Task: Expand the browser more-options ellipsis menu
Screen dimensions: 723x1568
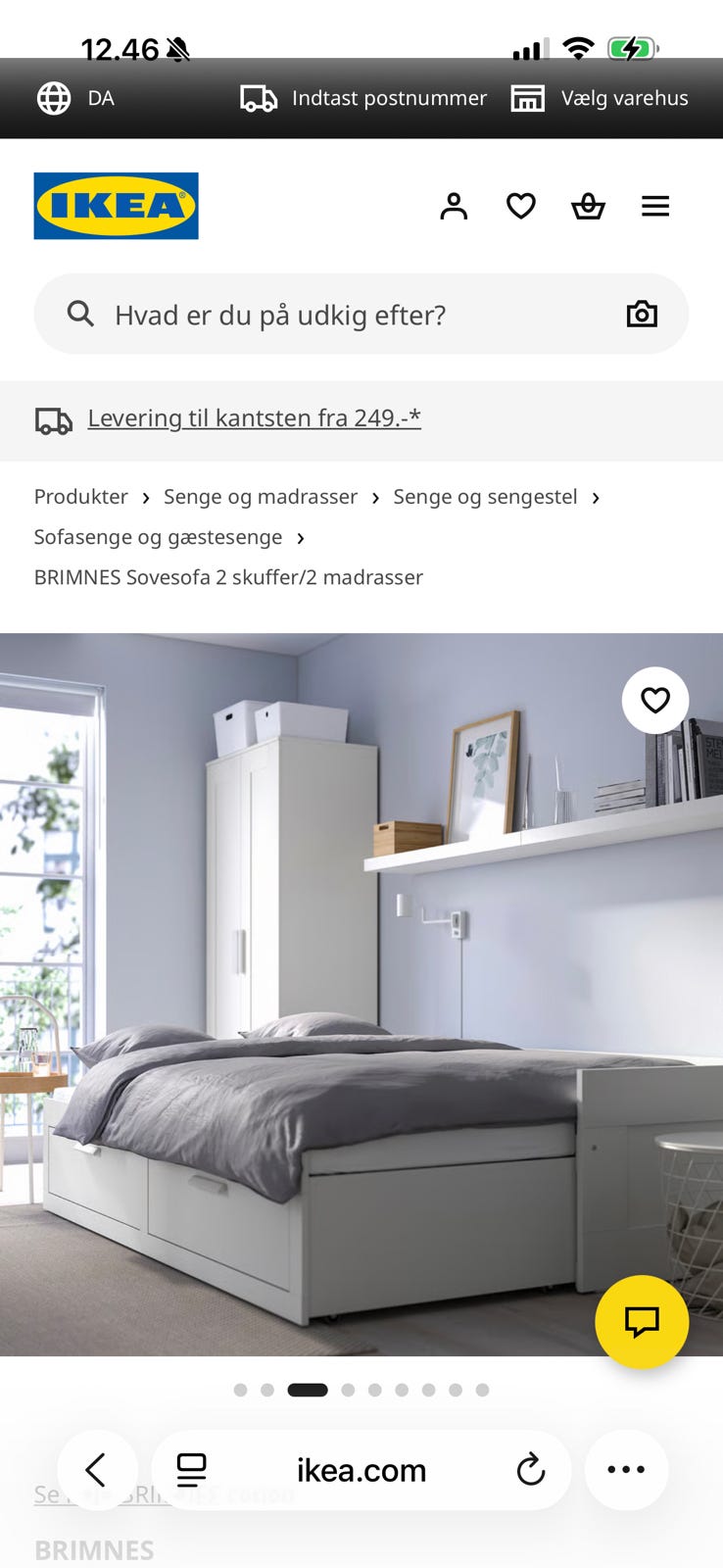Action: click(626, 1470)
